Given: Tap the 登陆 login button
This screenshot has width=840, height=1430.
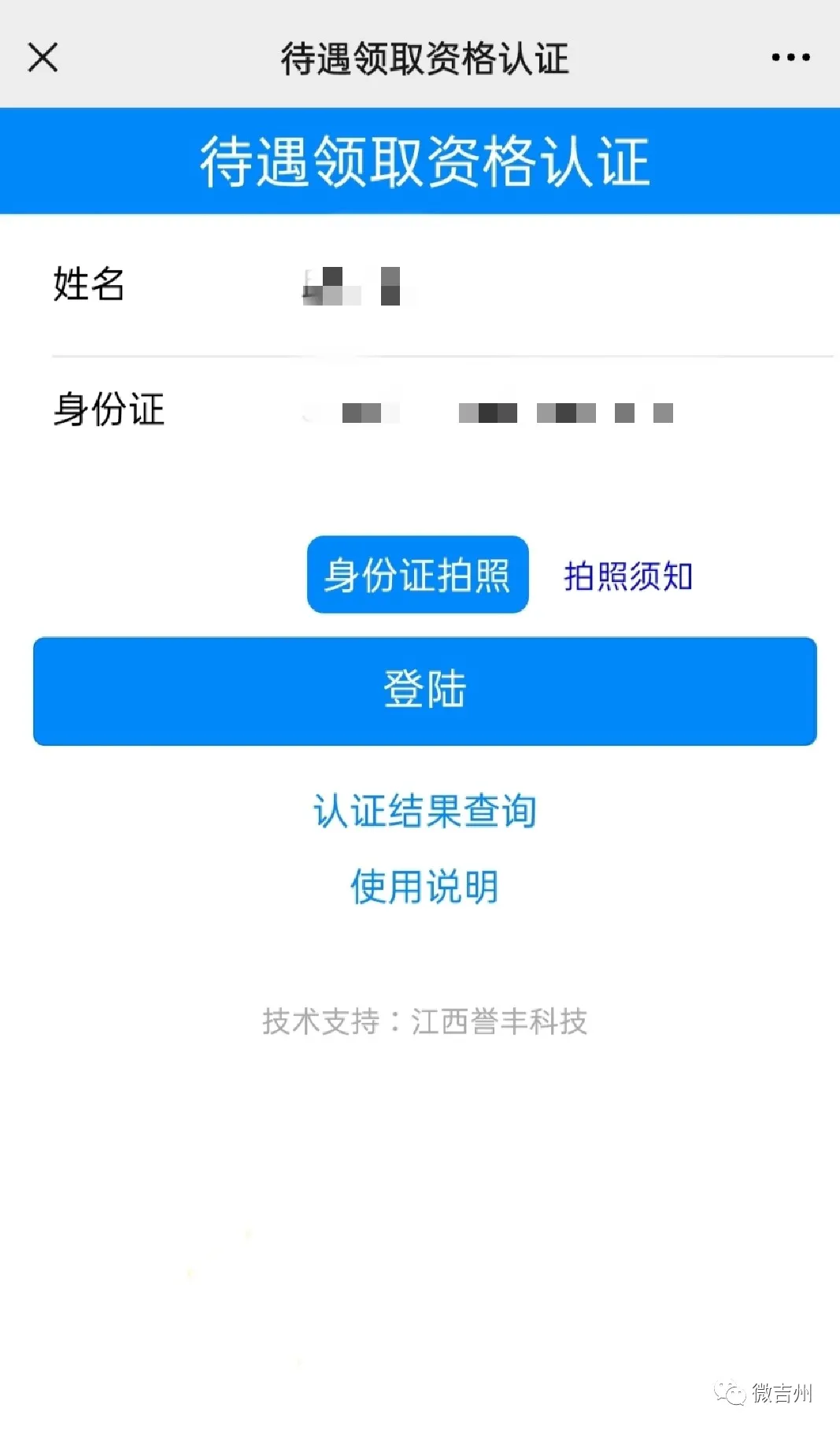Looking at the screenshot, I should point(424,691).
